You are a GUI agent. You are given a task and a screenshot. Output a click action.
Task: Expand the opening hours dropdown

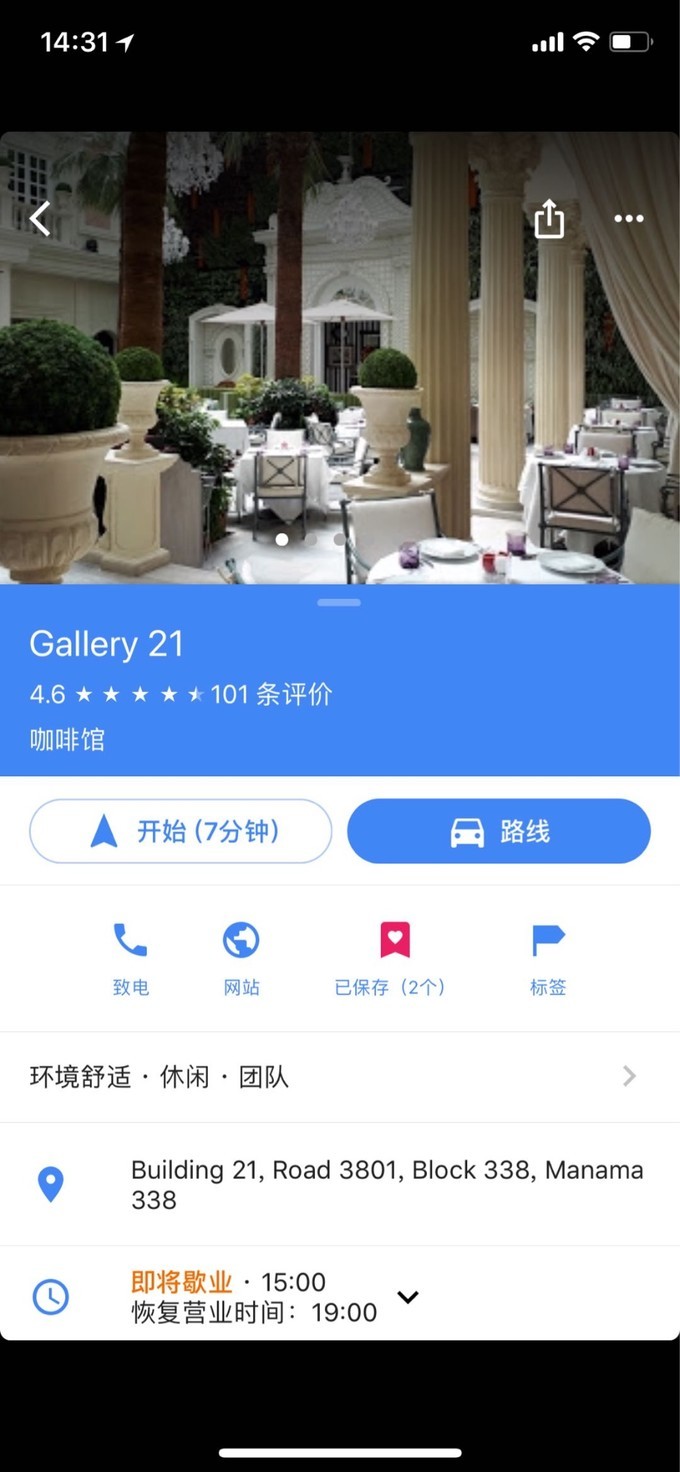tap(407, 1297)
